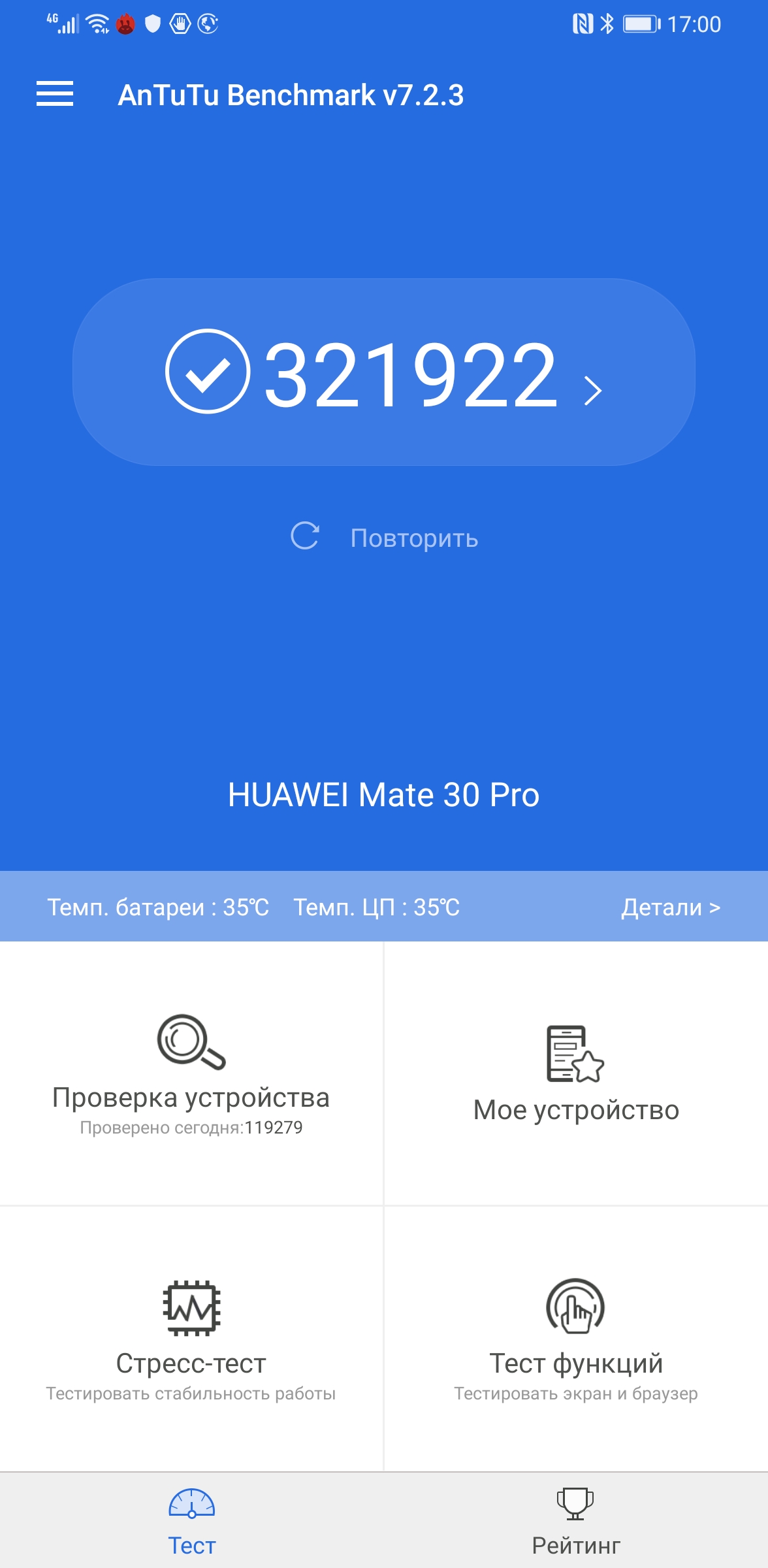Tap Повторить to rerun the benchmark
Image resolution: width=768 pixels, height=1568 pixels.
(x=385, y=538)
